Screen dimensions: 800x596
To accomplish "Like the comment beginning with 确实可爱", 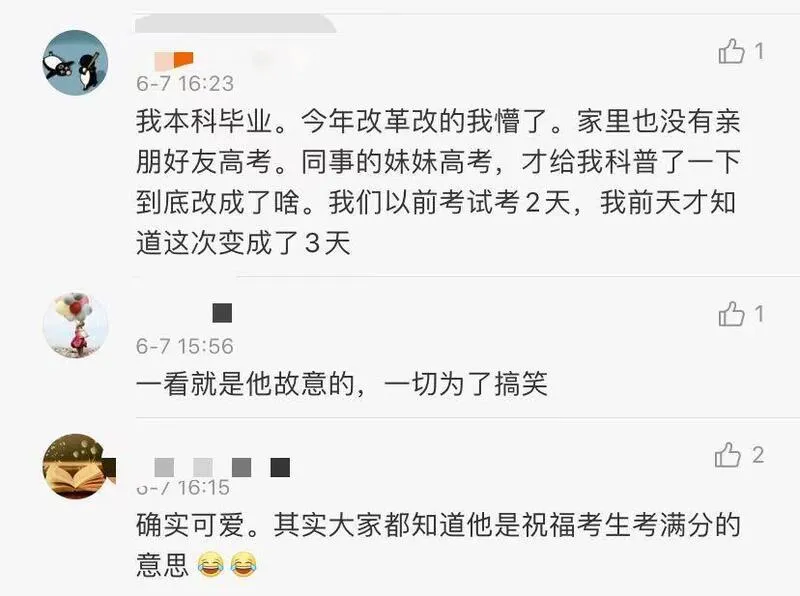I will [x=728, y=455].
